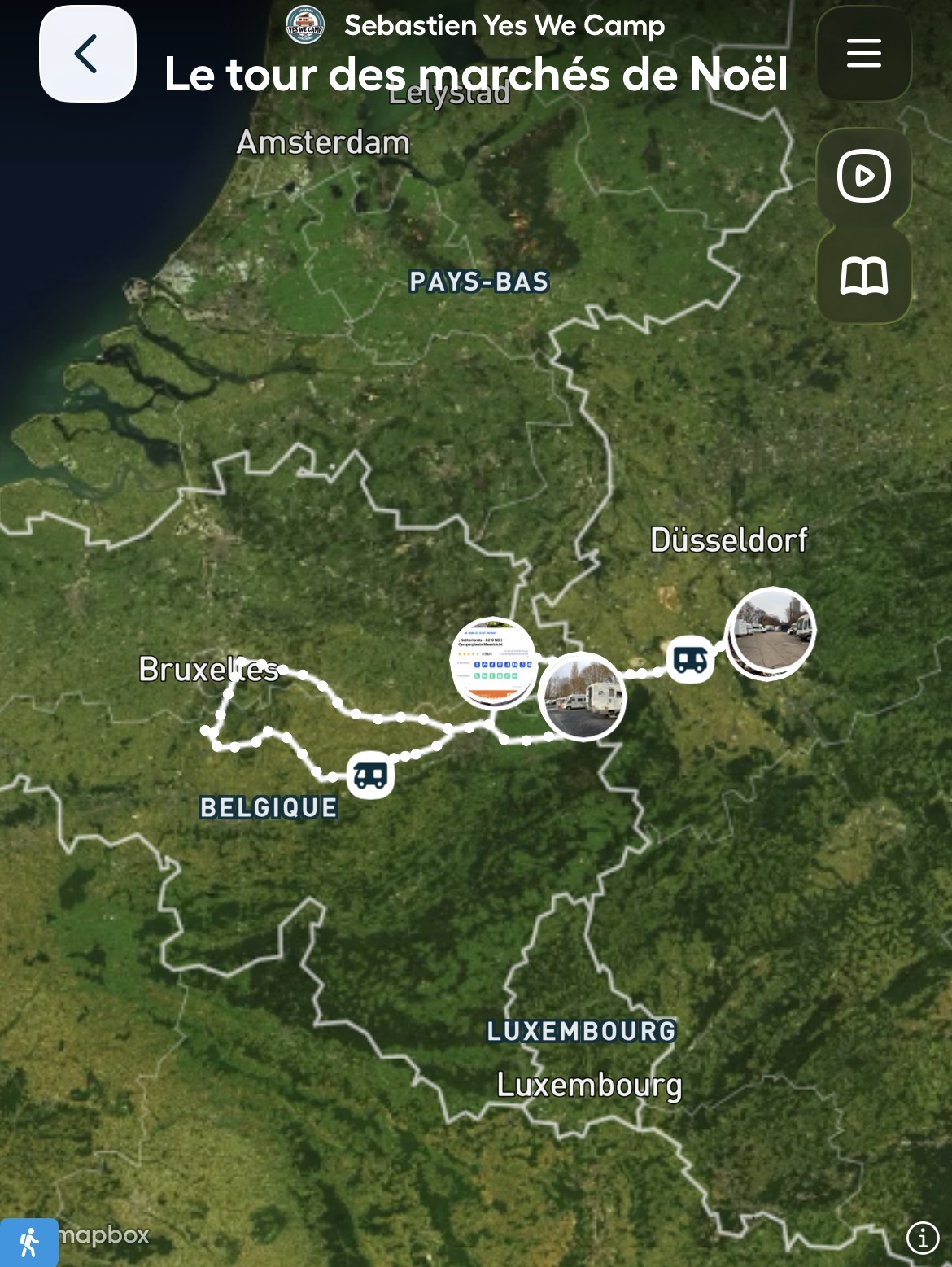
Task: Open the trip journal book icon
Action: pos(863,277)
